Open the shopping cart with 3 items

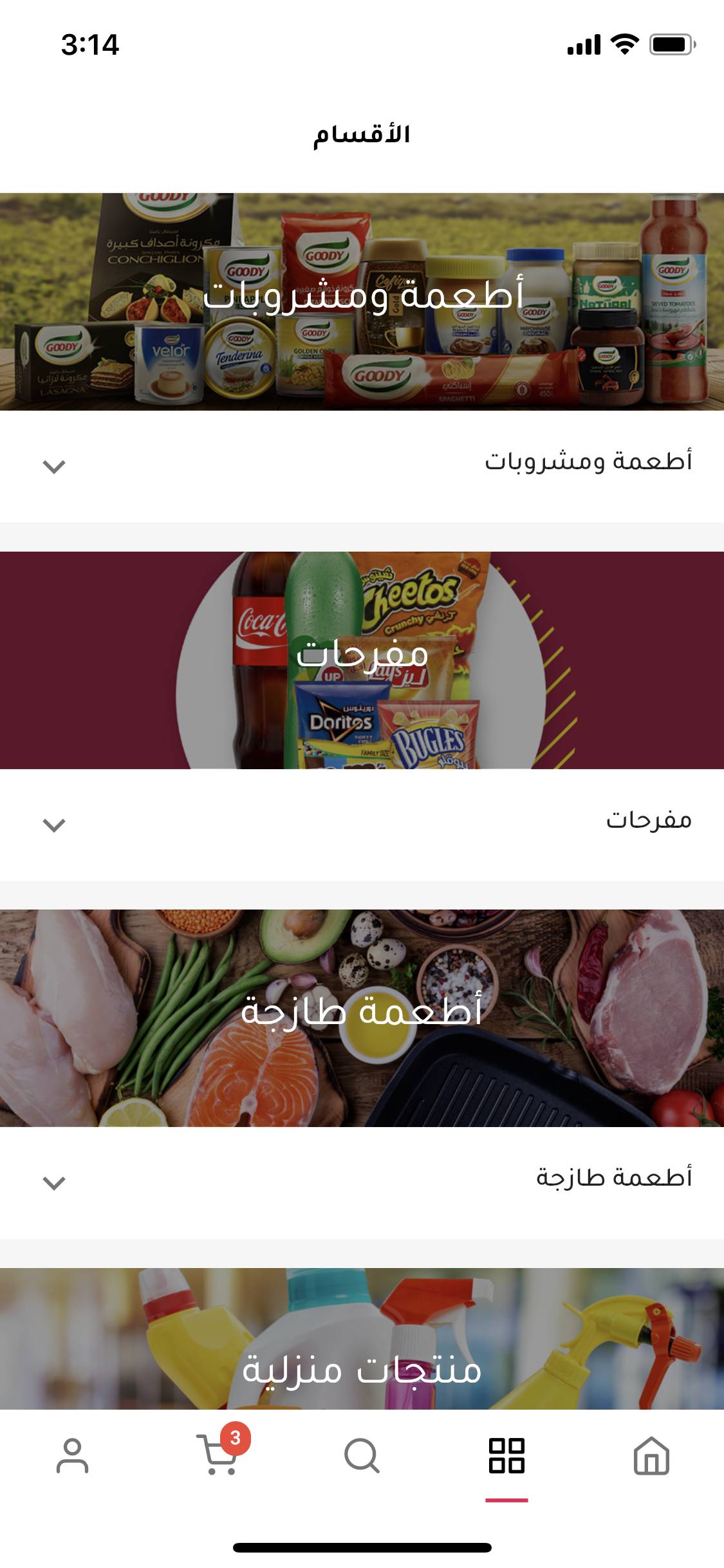(x=219, y=1456)
